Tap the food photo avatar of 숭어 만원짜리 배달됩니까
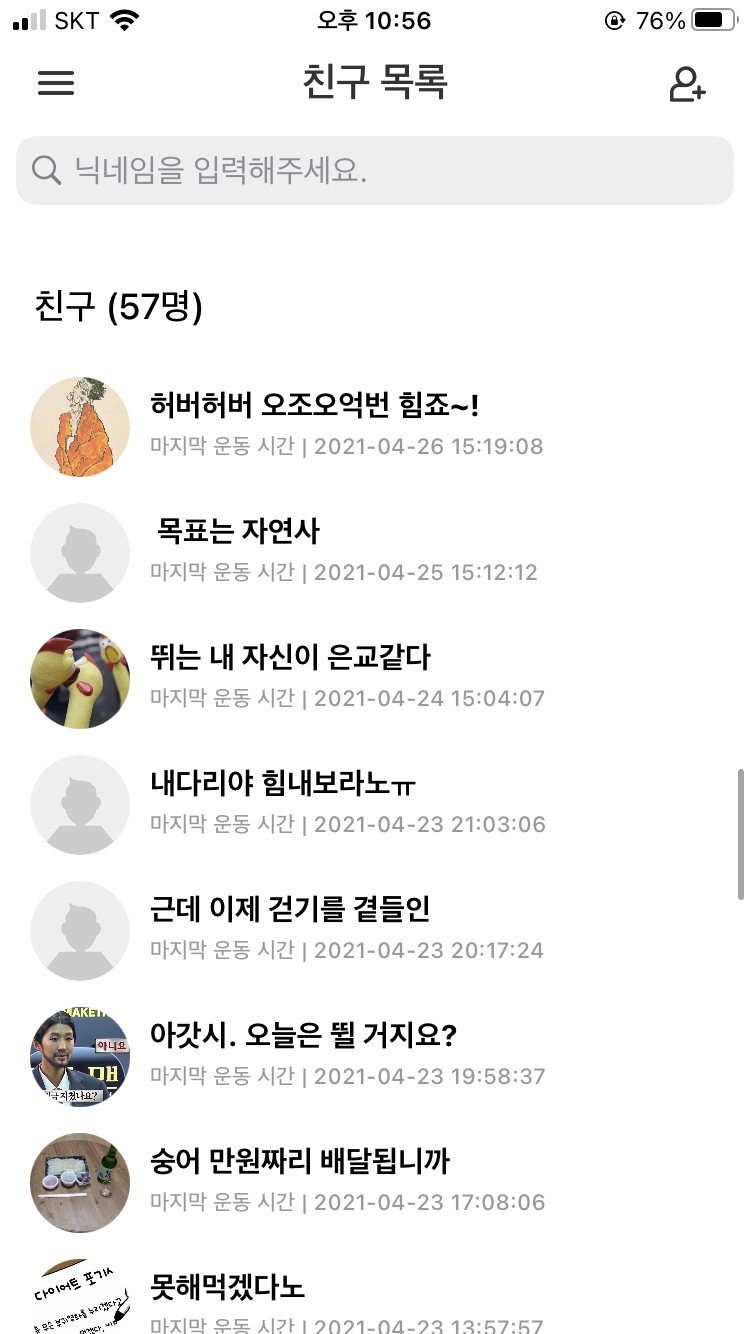Screen dimensions: 750x1334 click(x=80, y=1182)
